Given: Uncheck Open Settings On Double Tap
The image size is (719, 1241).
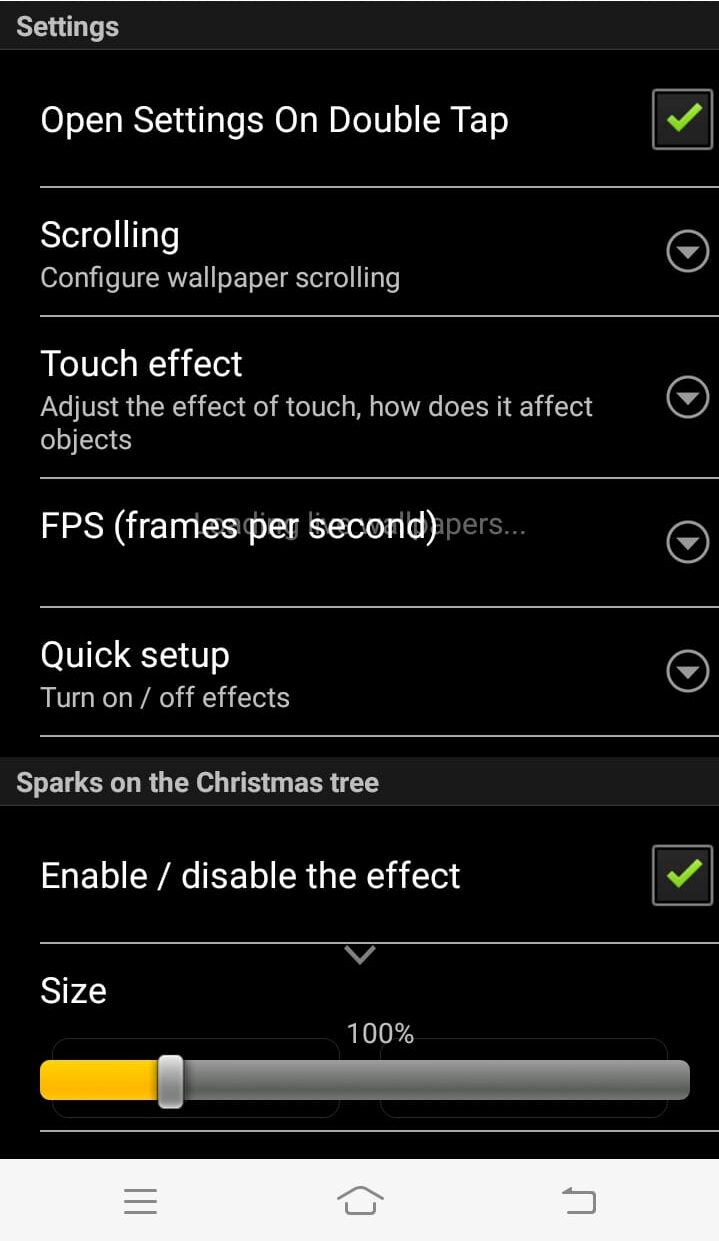Looking at the screenshot, I should pyautogui.click(x=682, y=119).
